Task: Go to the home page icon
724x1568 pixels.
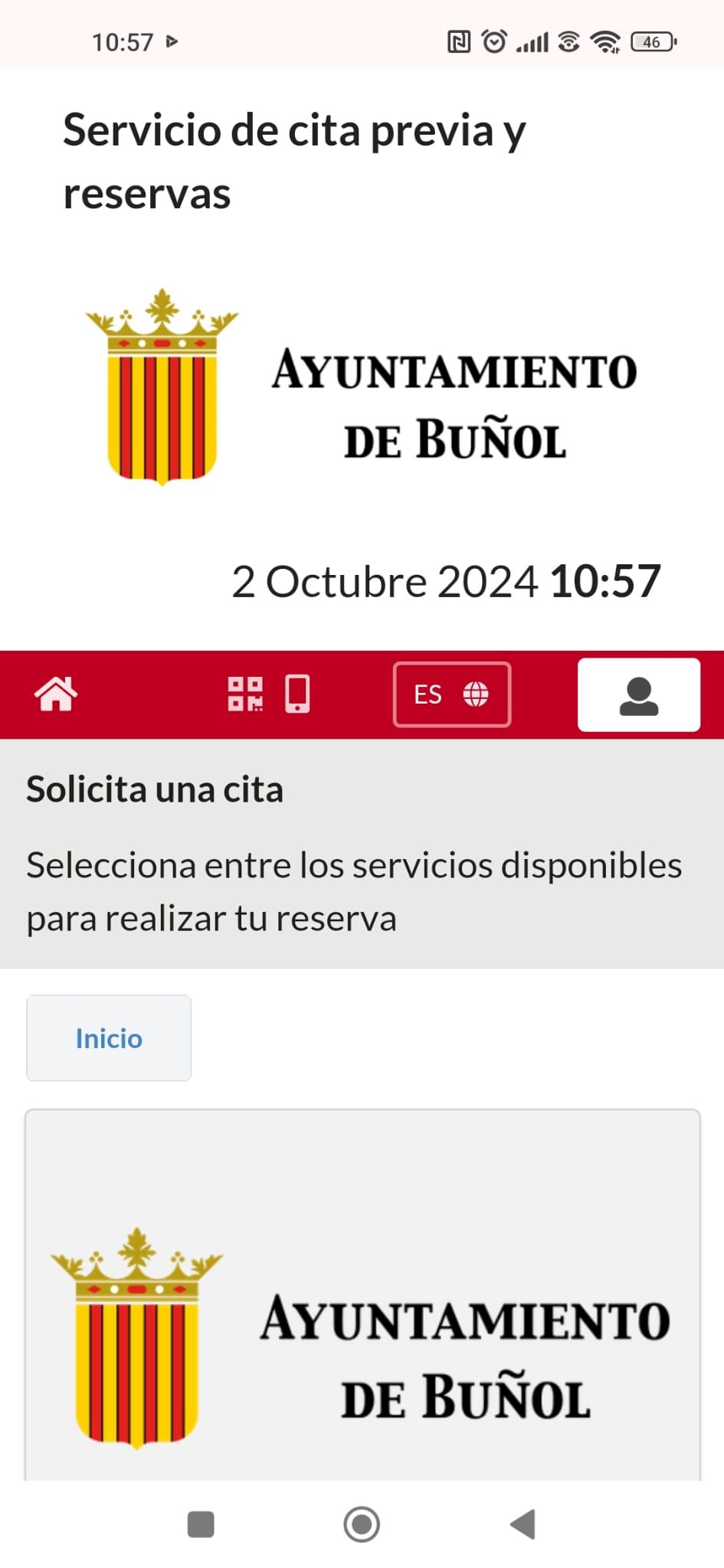Action: click(56, 694)
